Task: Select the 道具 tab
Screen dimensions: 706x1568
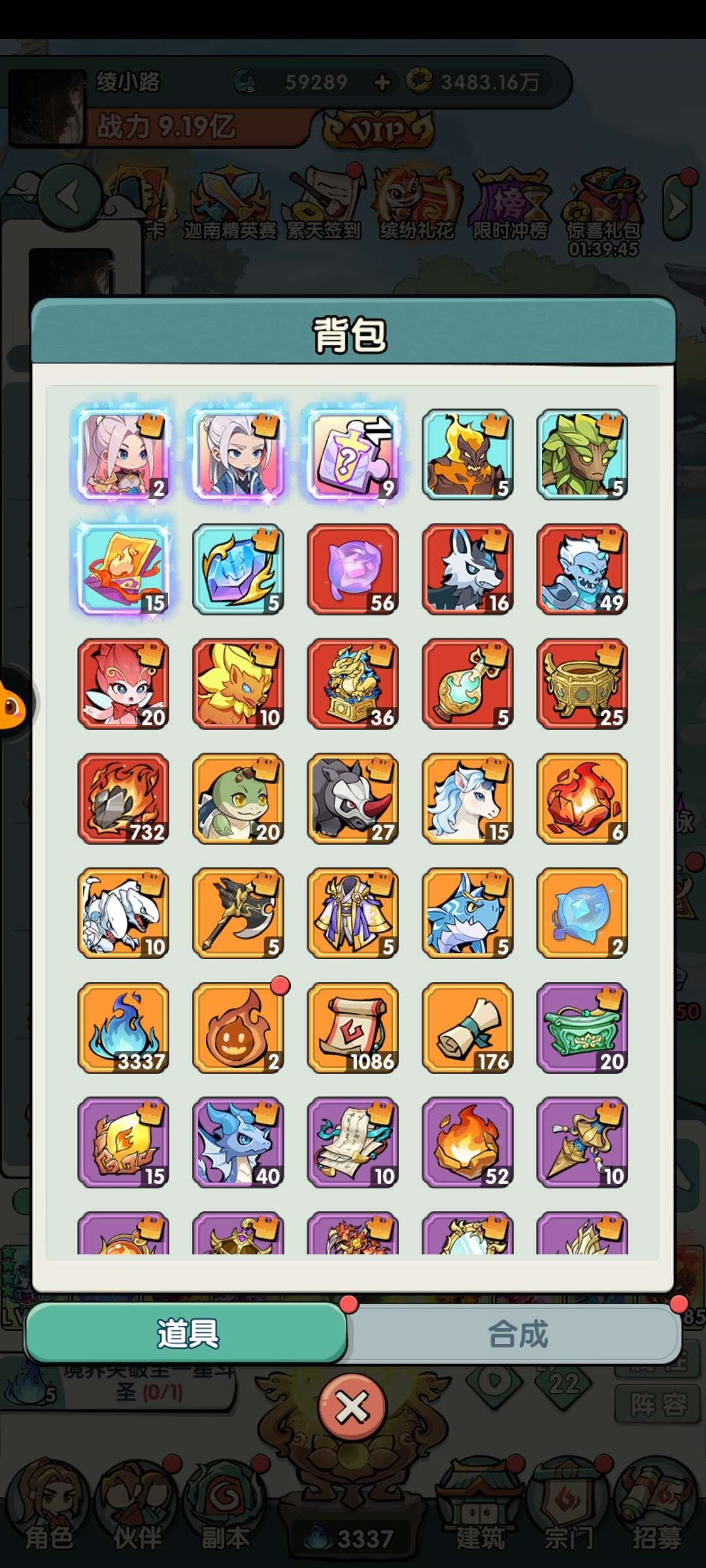Action: click(x=187, y=1334)
